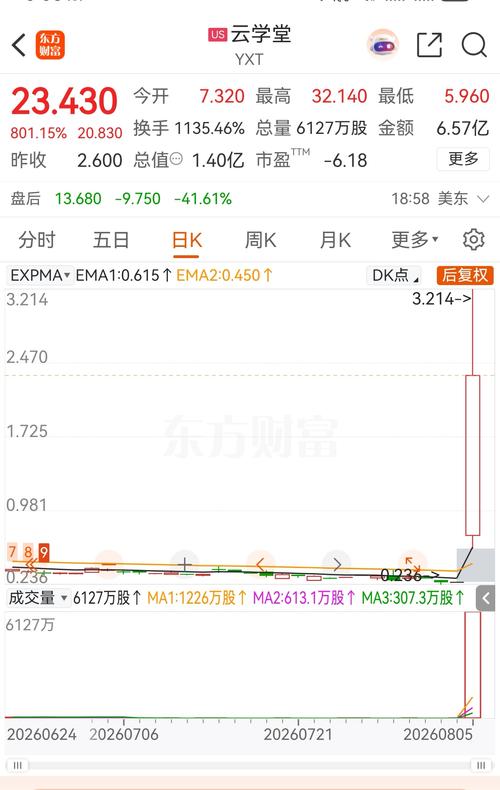The image size is (500, 790).
Task: Go back using the top-left arrow
Action: (19, 45)
